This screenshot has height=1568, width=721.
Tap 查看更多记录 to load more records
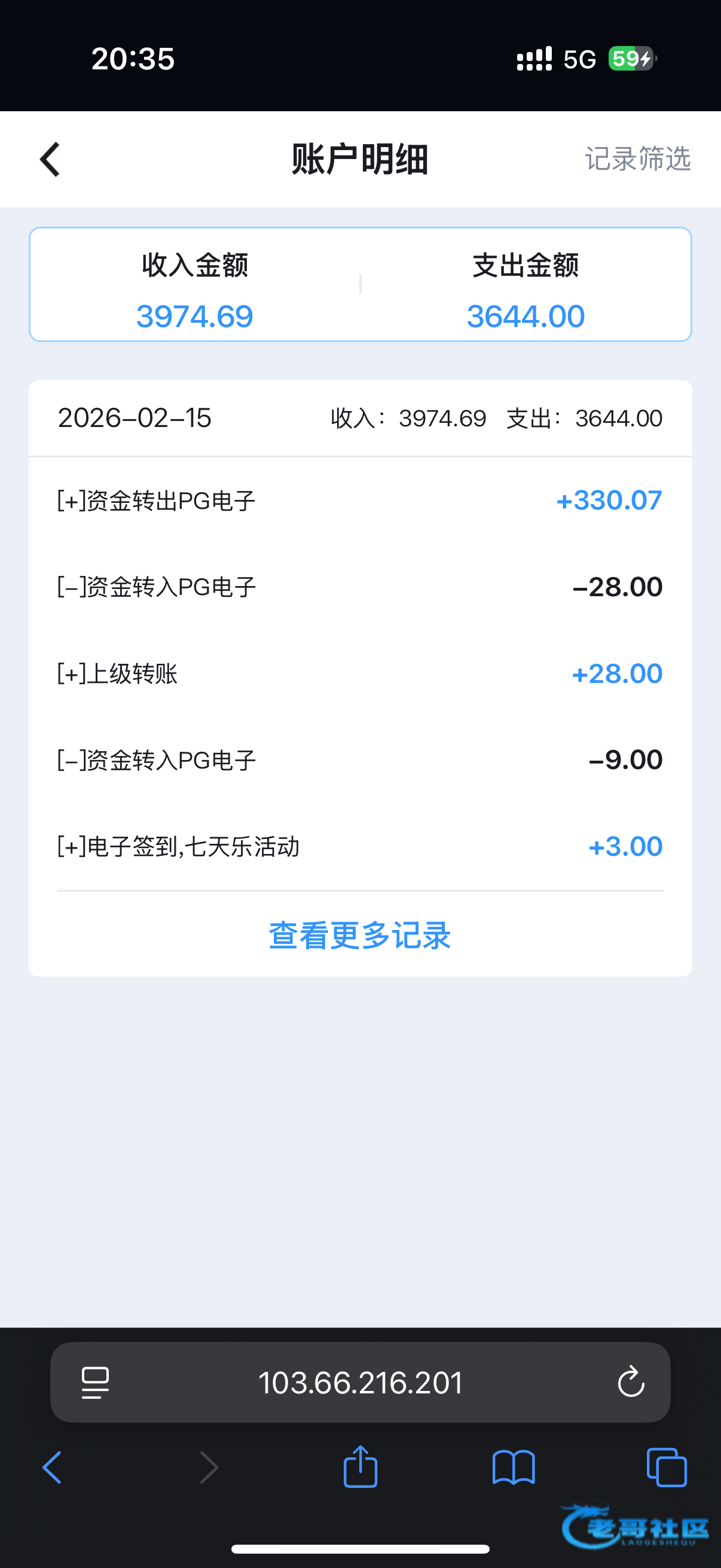coord(359,935)
